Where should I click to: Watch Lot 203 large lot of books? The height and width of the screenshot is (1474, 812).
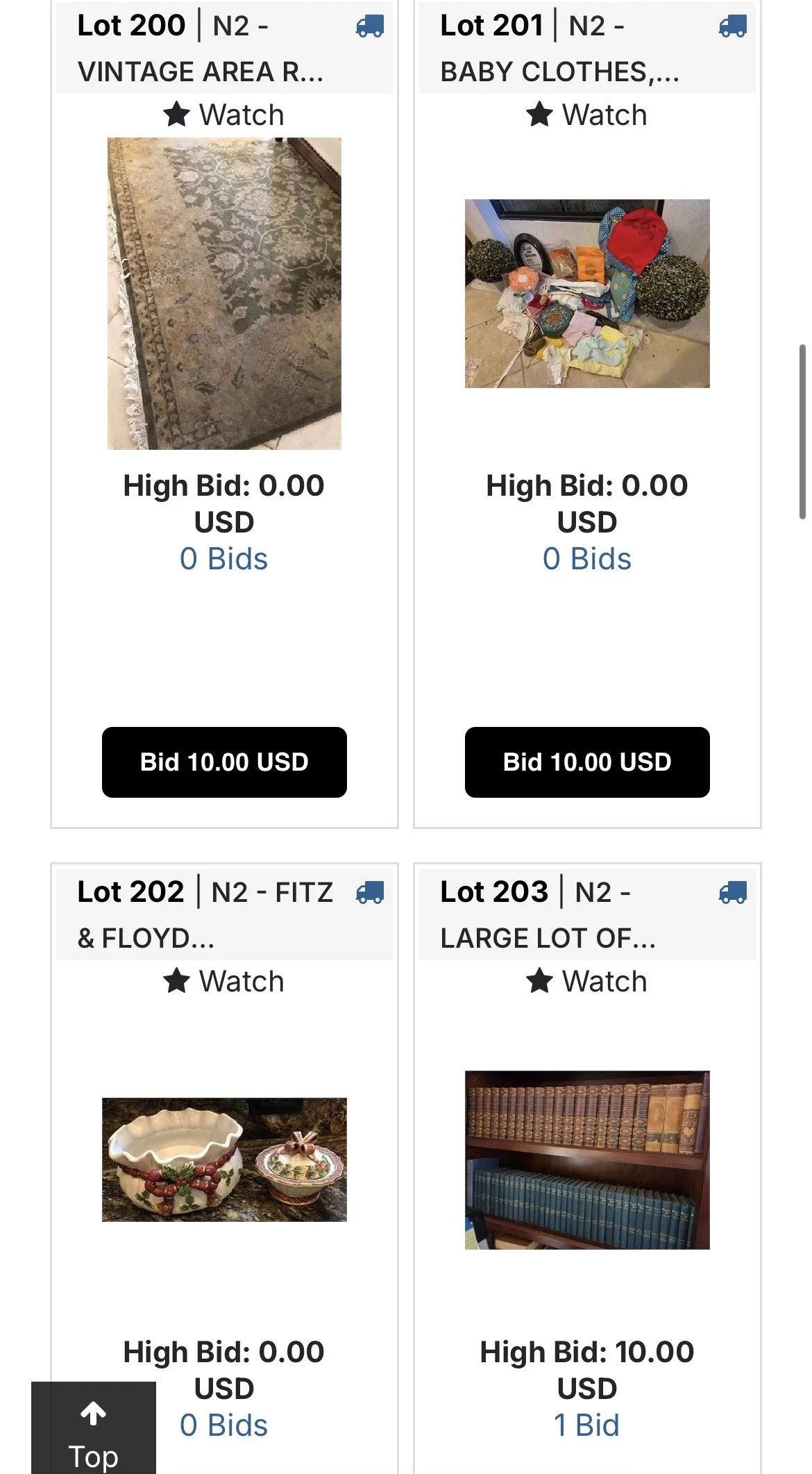586,981
